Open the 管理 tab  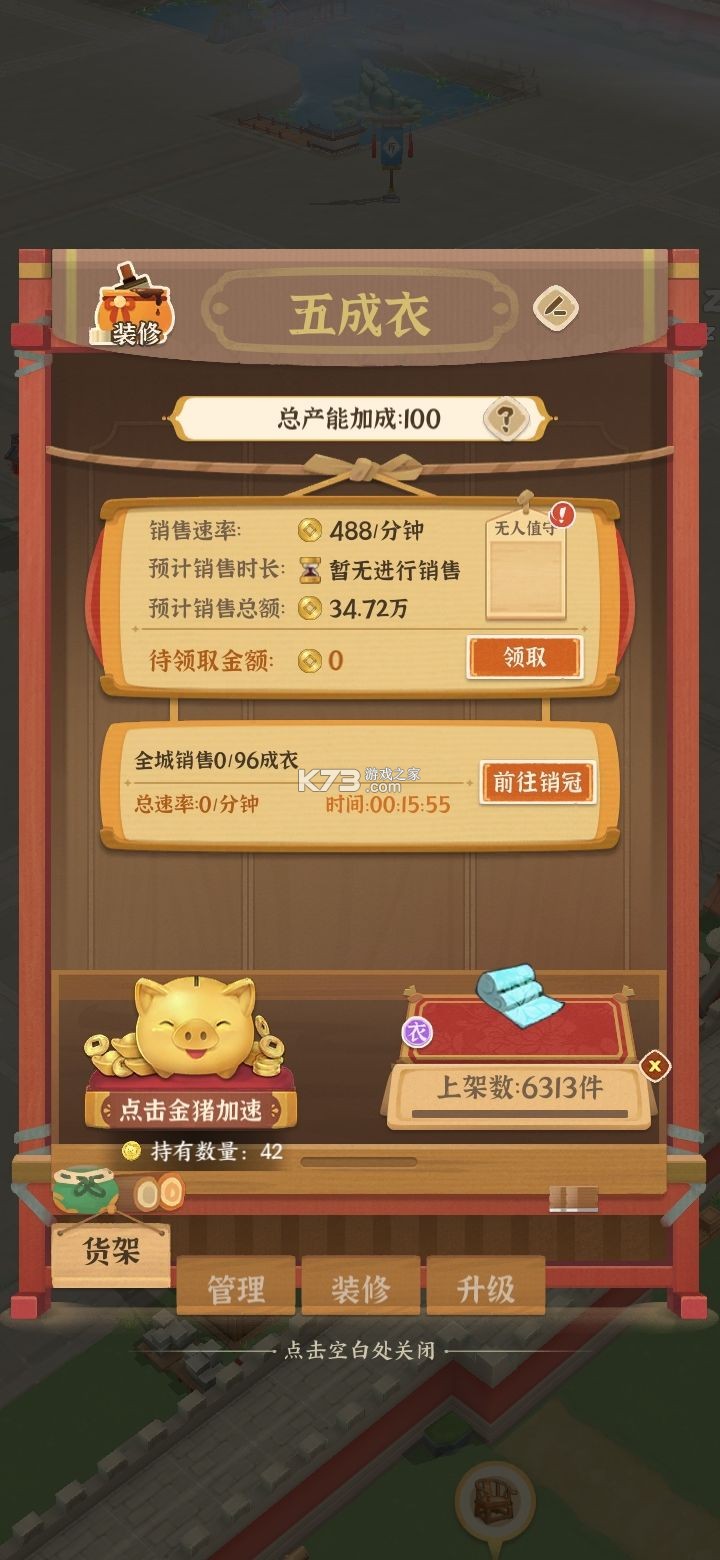pos(237,1285)
